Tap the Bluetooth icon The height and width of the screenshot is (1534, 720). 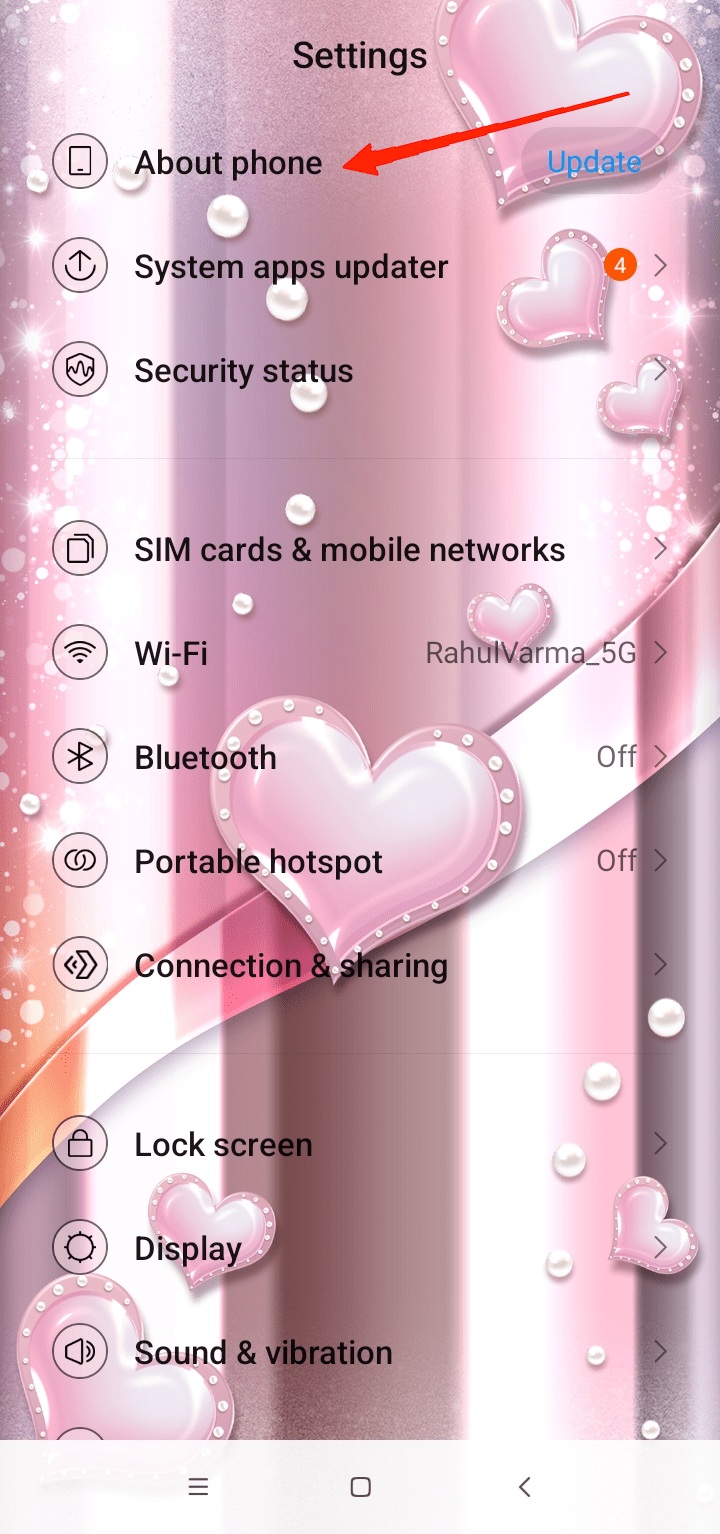[x=80, y=756]
